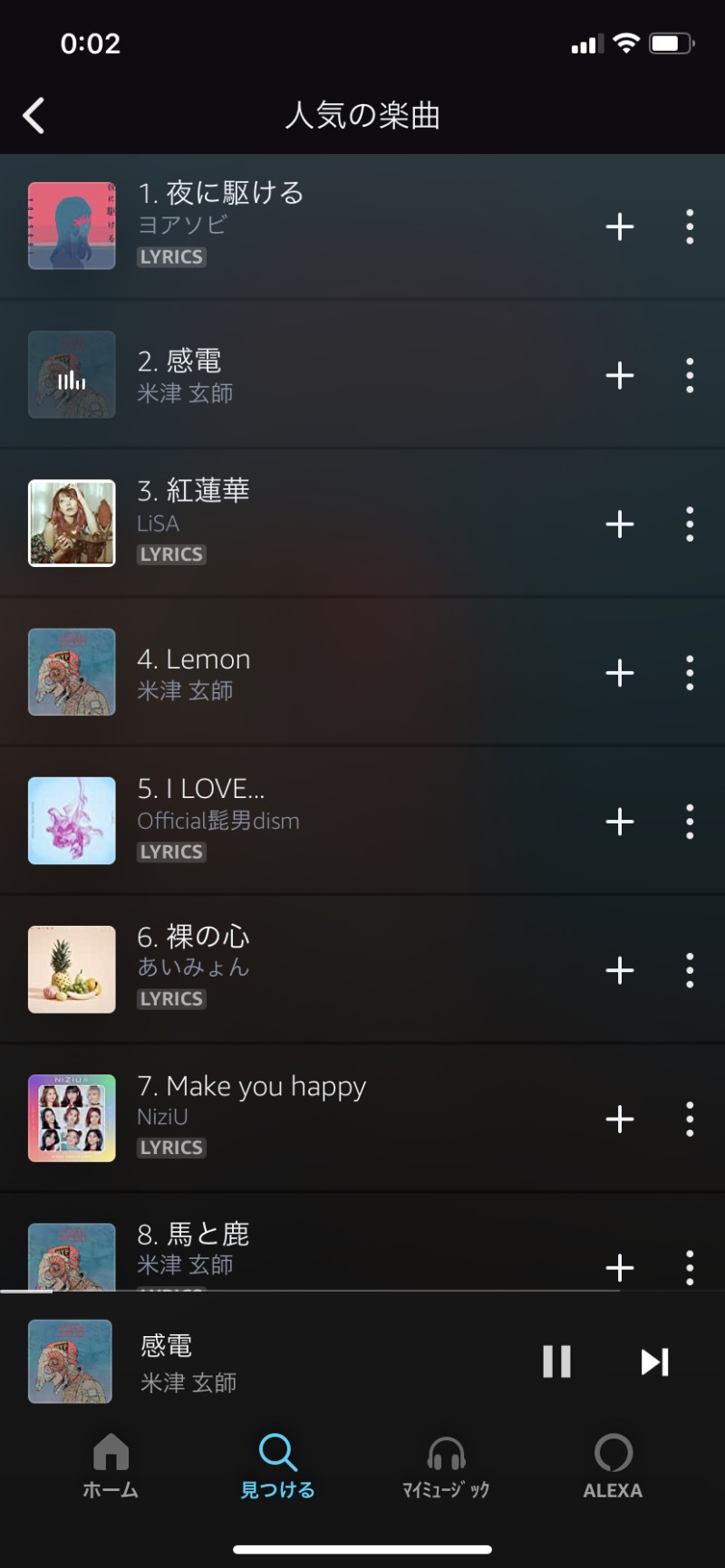
Task: Skip to the next track
Action: click(654, 1361)
